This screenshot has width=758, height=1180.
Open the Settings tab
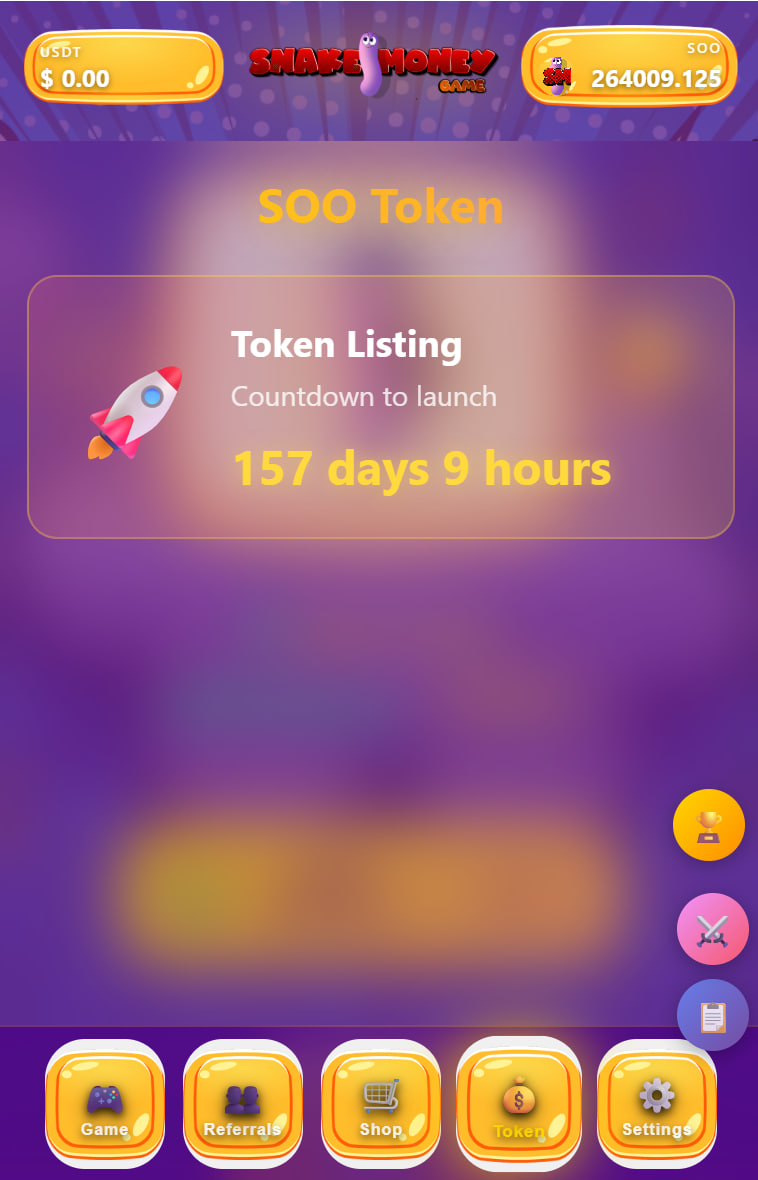pyautogui.click(x=657, y=1104)
